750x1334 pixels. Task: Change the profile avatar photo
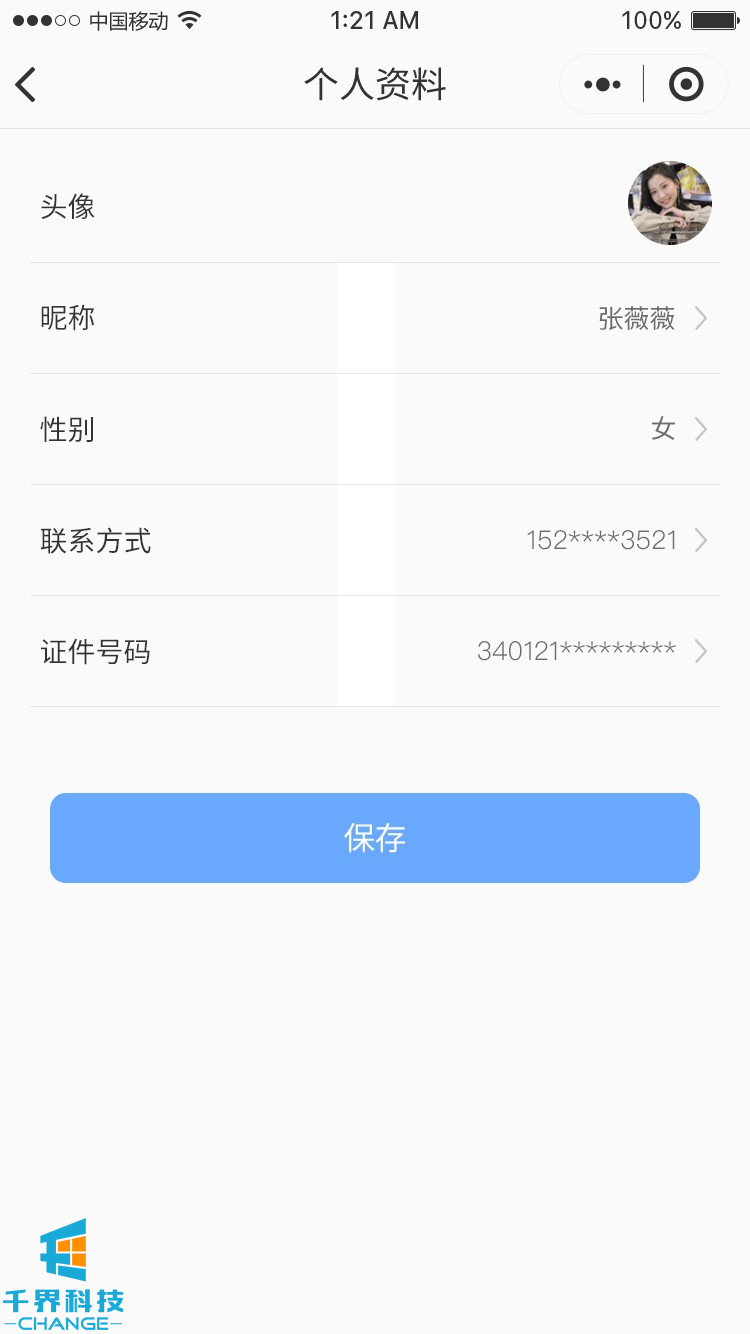click(669, 203)
